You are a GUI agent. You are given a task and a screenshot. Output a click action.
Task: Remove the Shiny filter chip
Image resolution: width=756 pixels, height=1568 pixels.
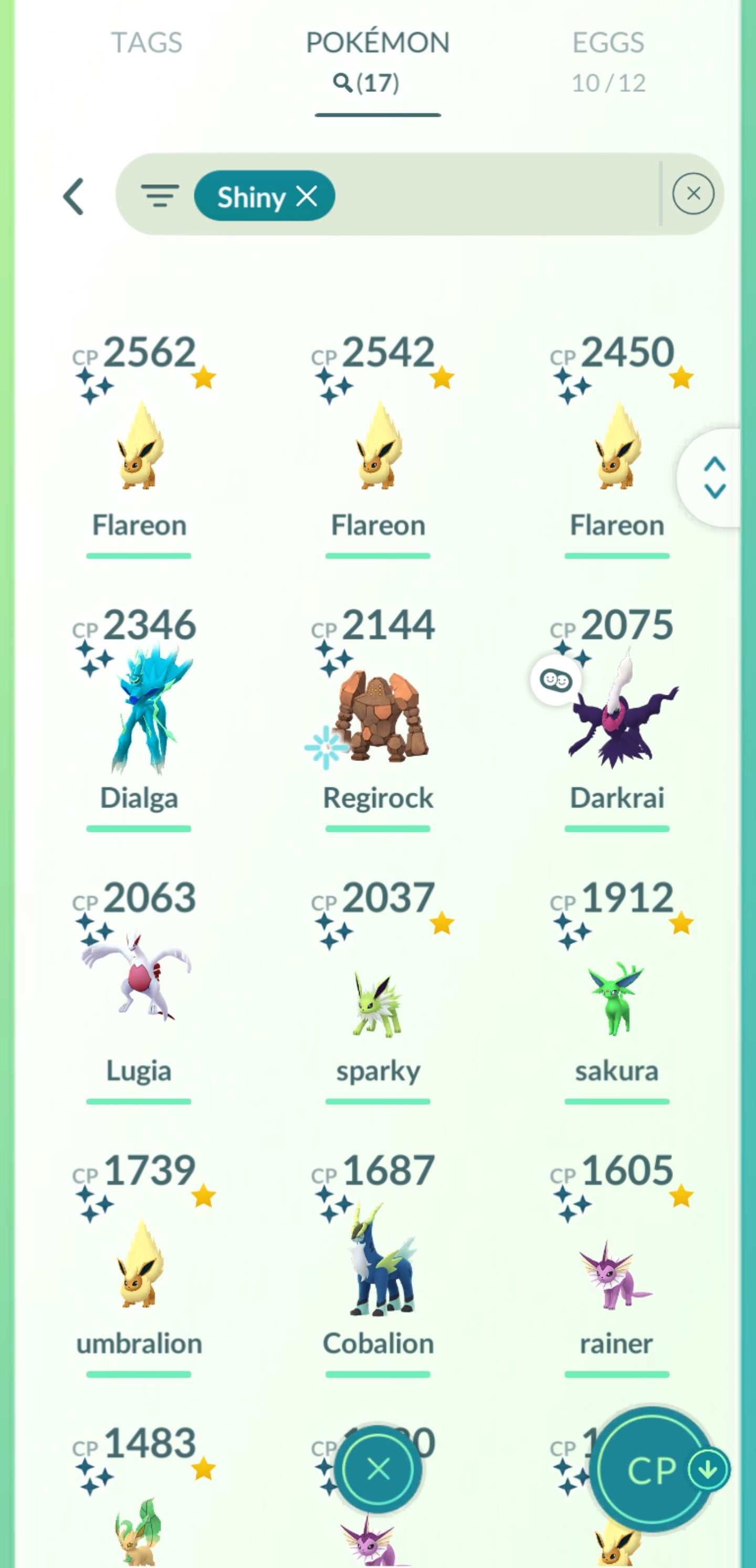click(x=307, y=196)
